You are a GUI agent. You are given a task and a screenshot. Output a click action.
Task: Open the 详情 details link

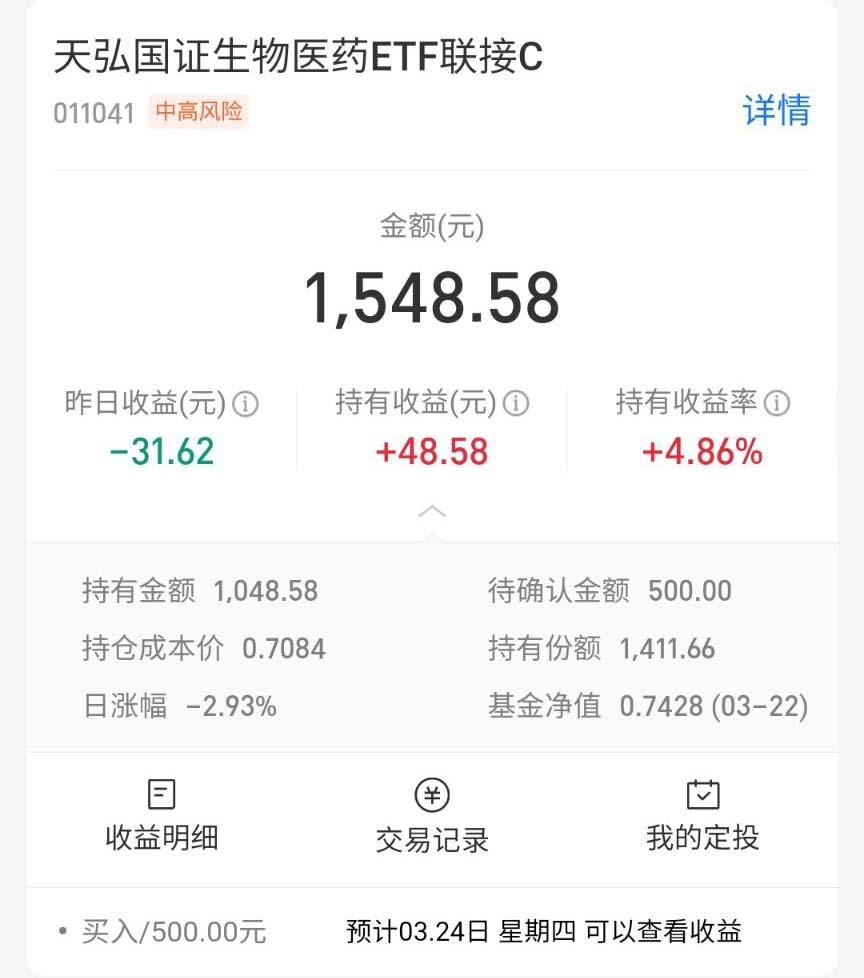pyautogui.click(x=776, y=110)
